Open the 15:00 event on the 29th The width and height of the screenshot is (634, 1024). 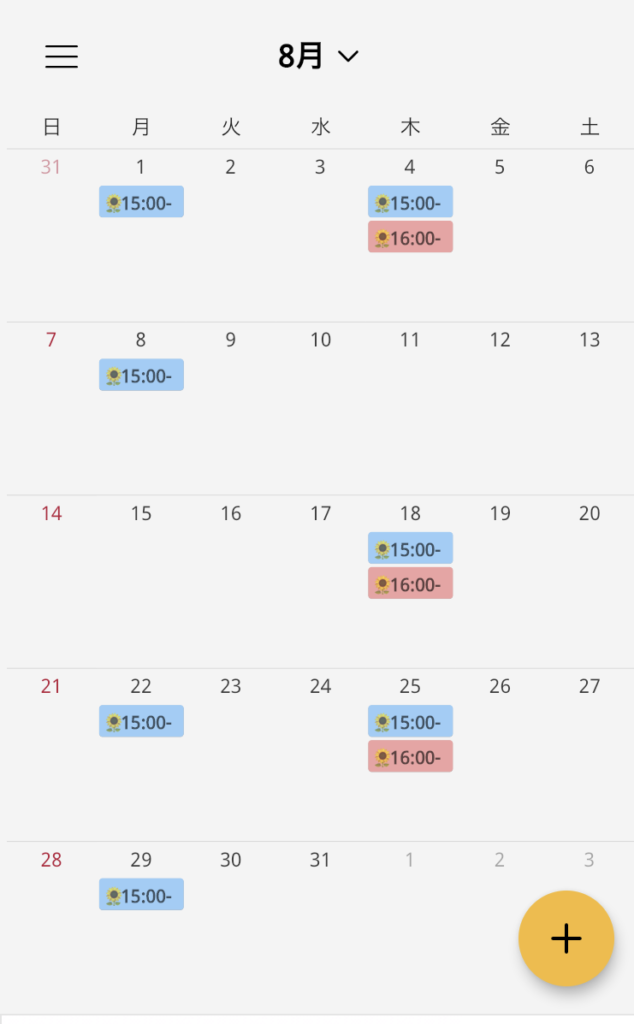click(141, 894)
